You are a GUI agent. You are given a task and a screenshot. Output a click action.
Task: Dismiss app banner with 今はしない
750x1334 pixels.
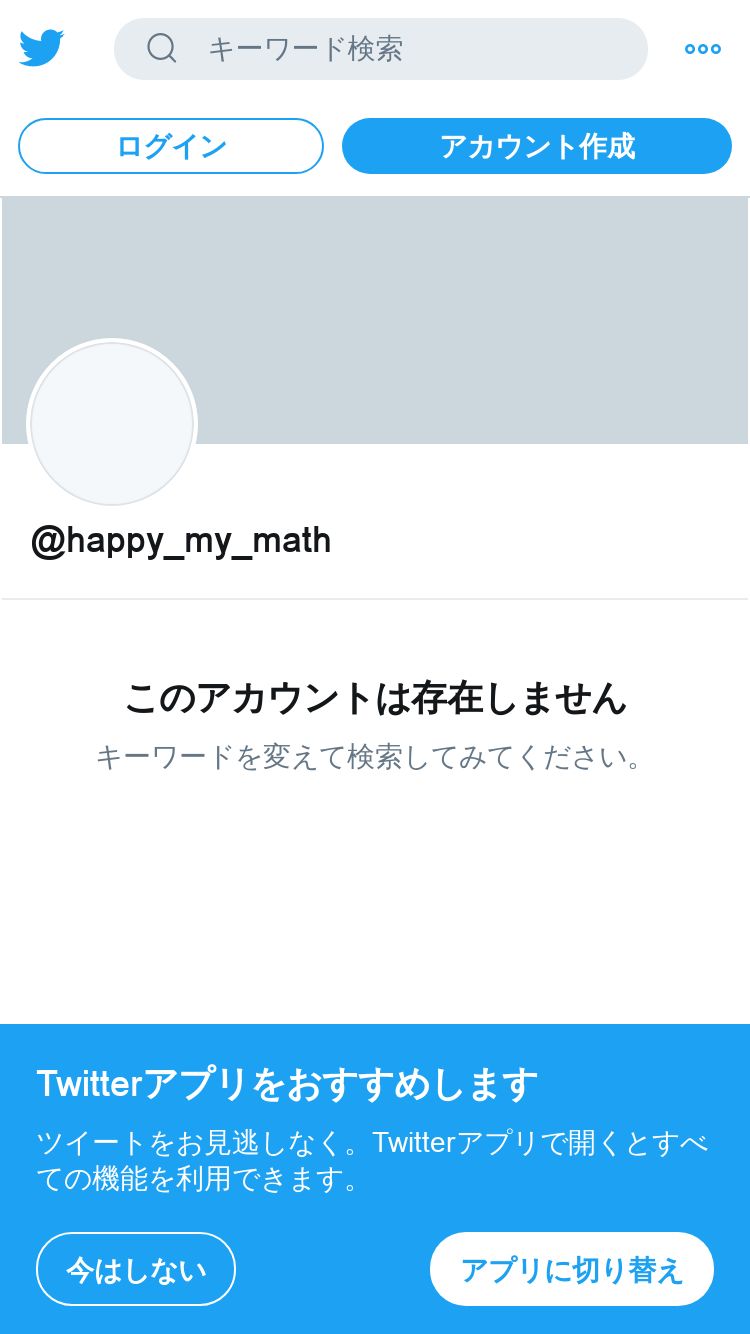point(136,1269)
